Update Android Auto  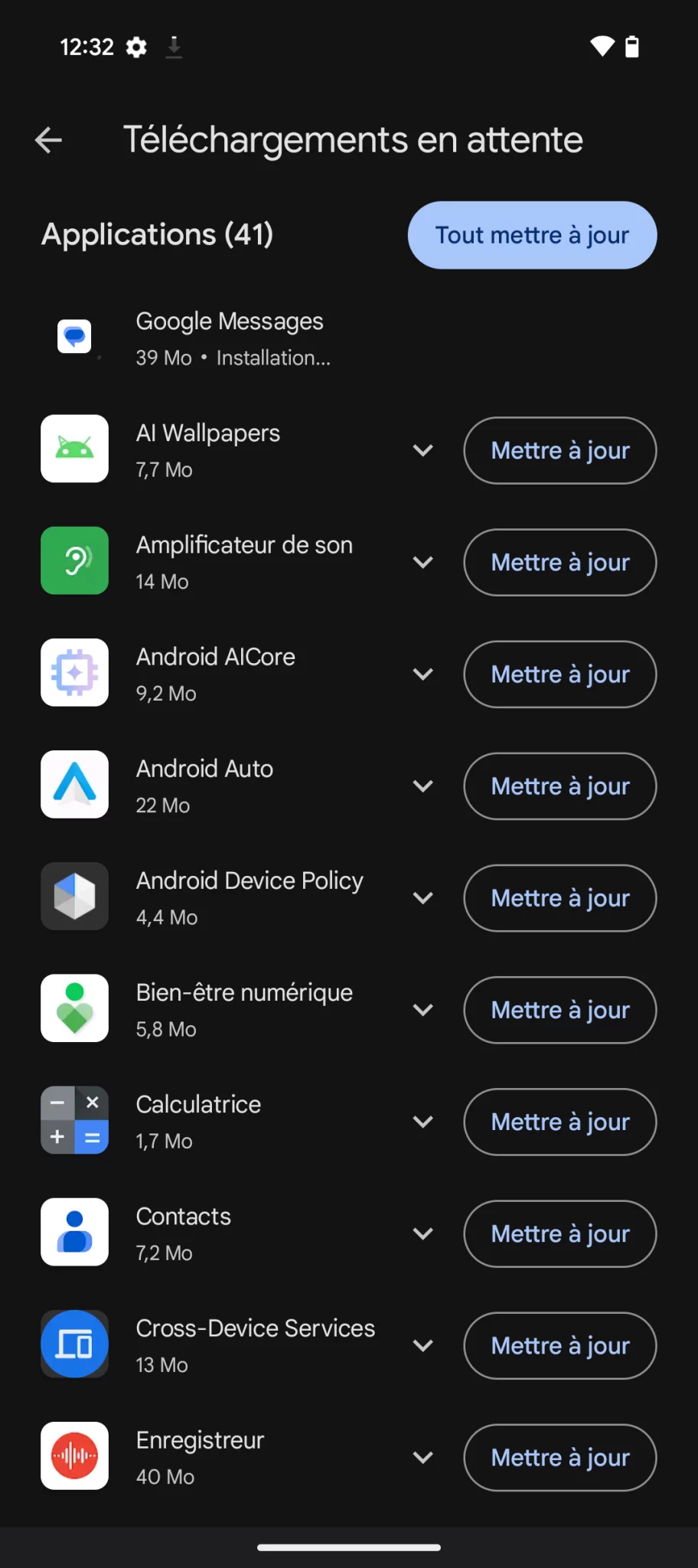pyautogui.click(x=559, y=786)
